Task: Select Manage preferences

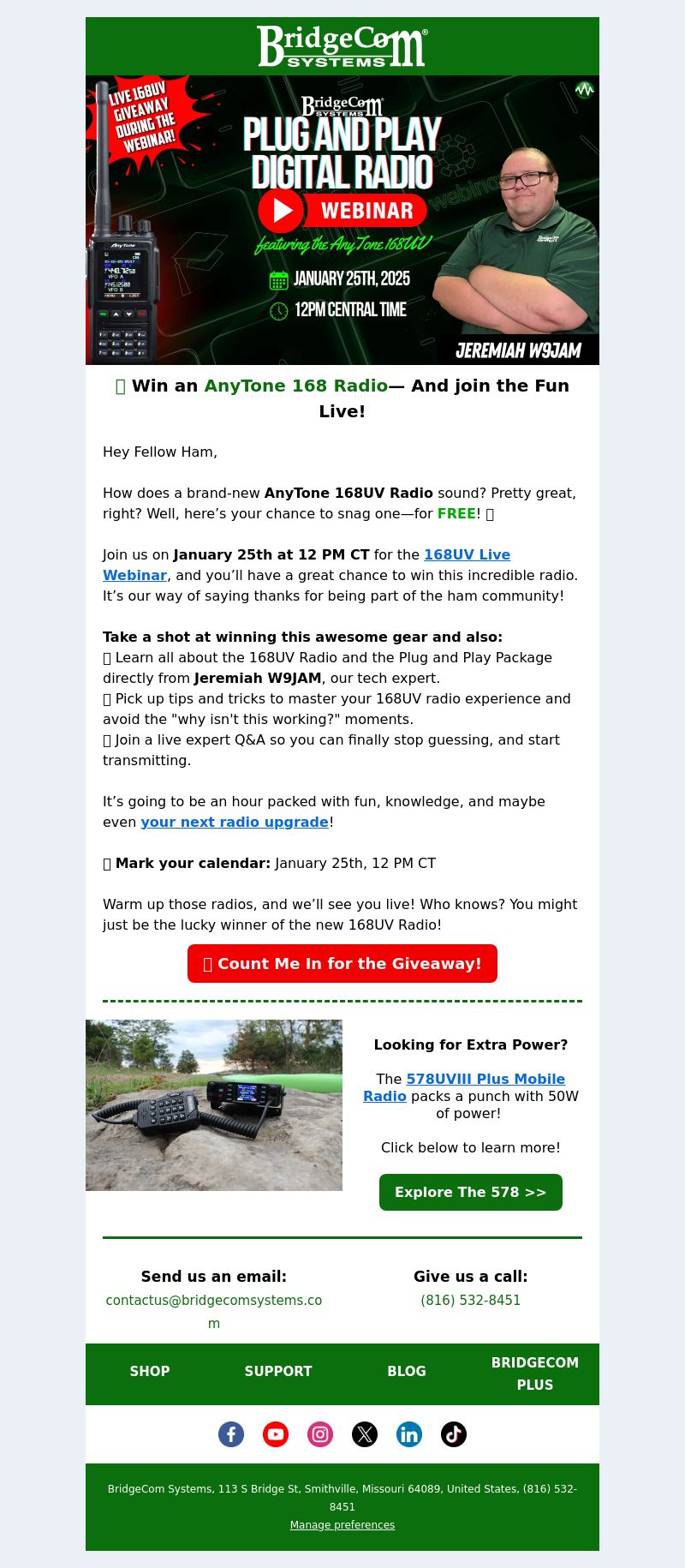Action: (x=342, y=1525)
